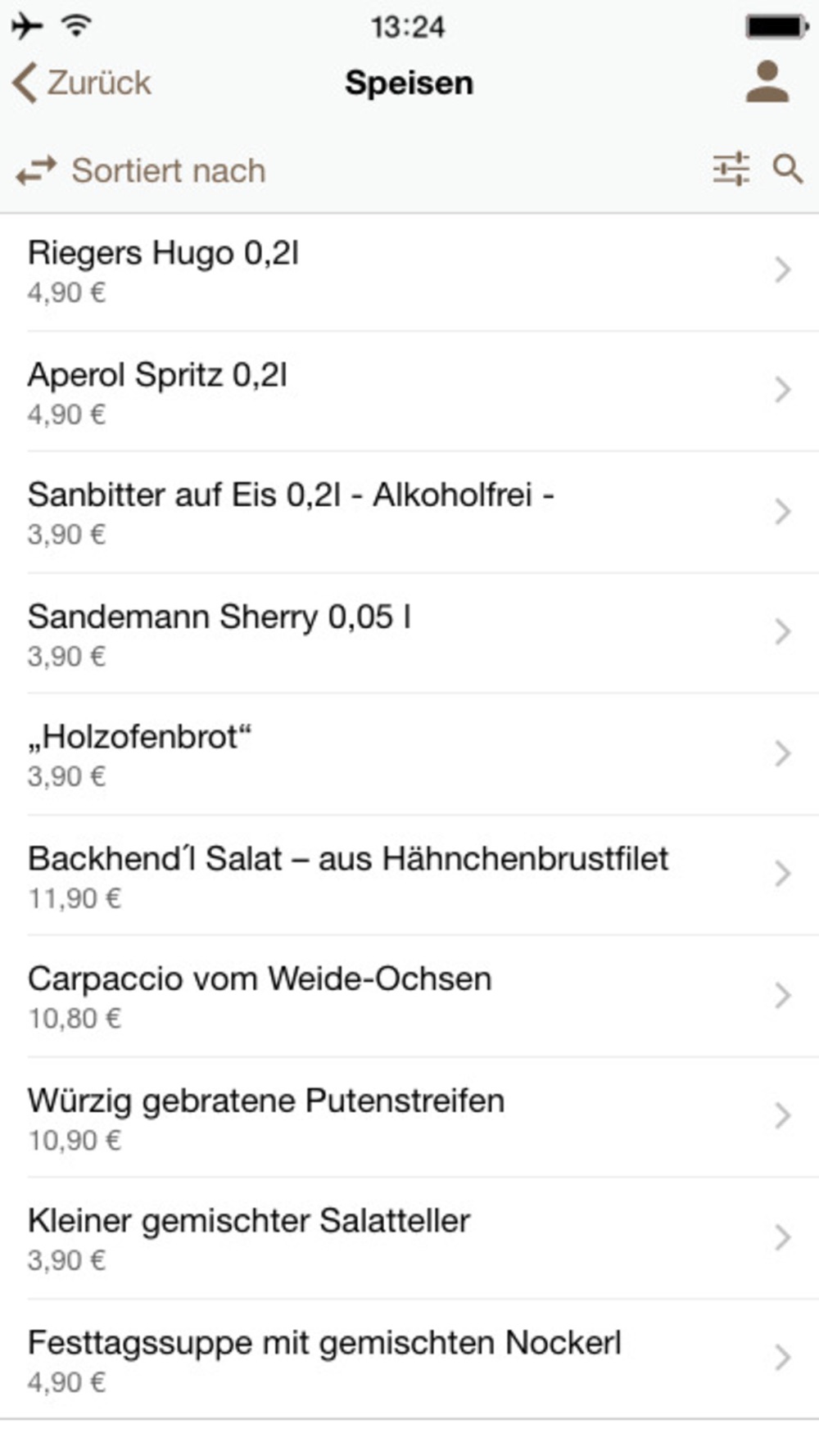Open the filter settings icon
The height and width of the screenshot is (1456, 819).
[x=731, y=170]
